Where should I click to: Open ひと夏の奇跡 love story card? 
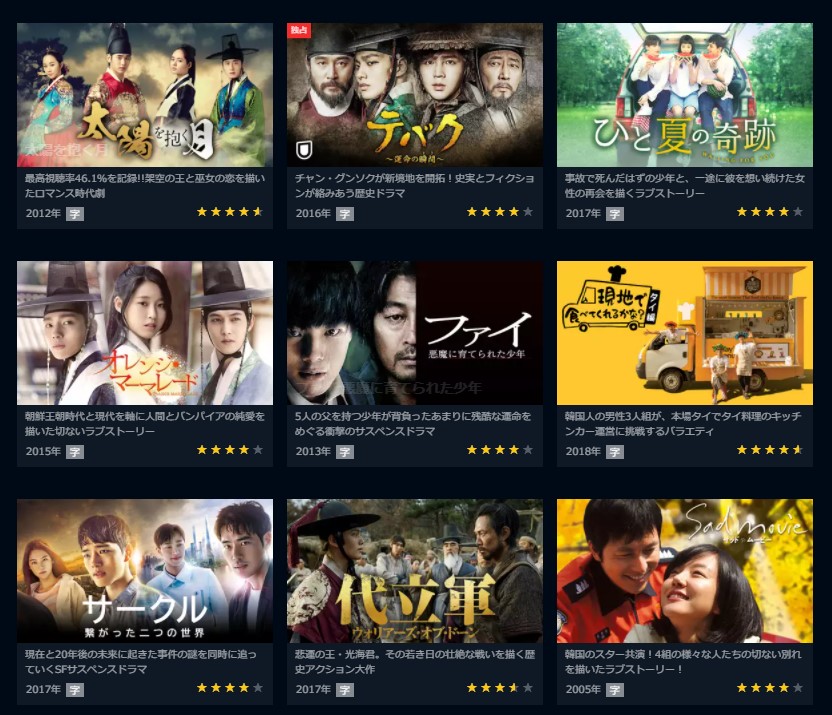pos(685,96)
